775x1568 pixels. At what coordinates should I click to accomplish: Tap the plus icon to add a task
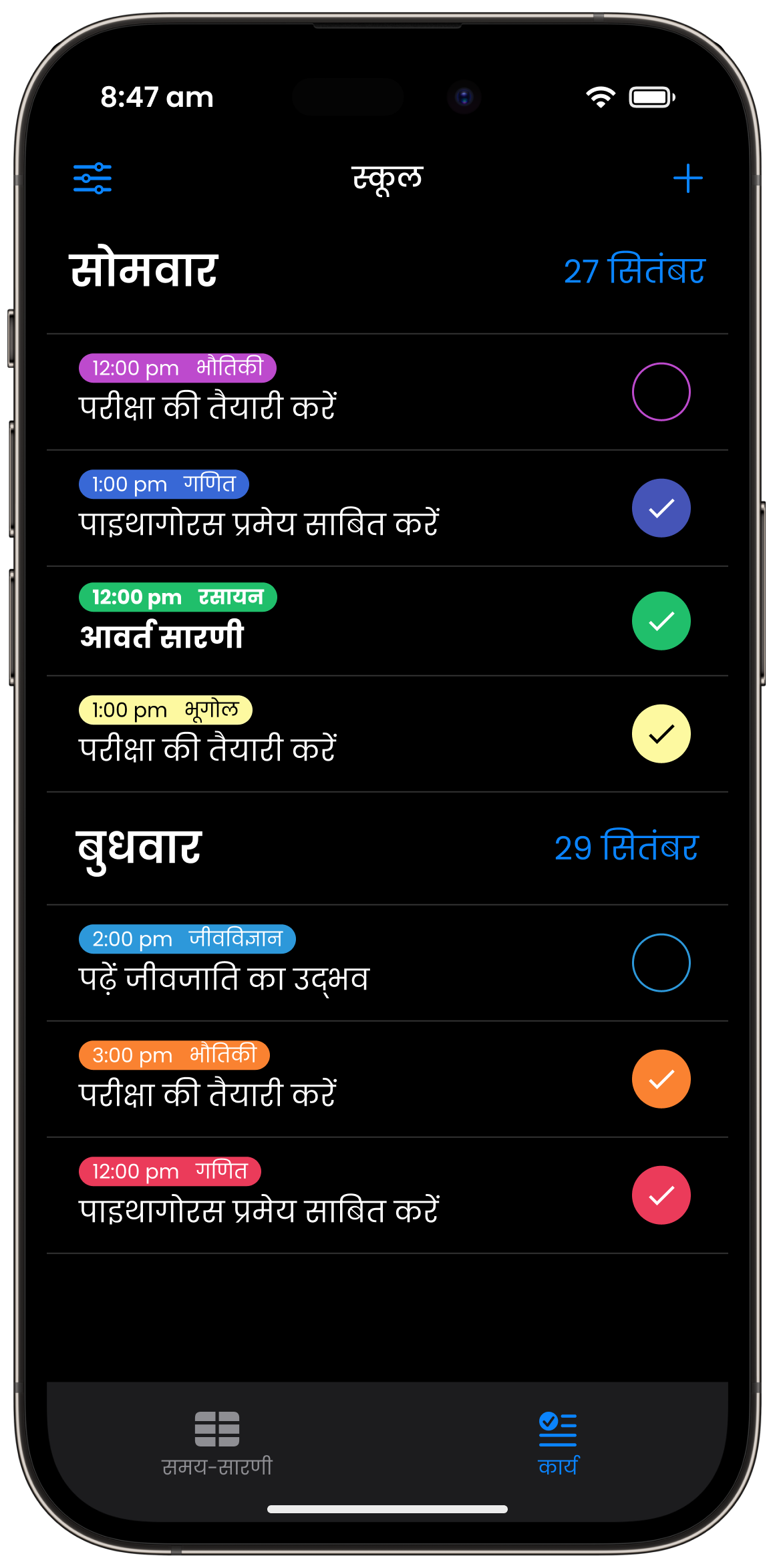[x=687, y=177]
